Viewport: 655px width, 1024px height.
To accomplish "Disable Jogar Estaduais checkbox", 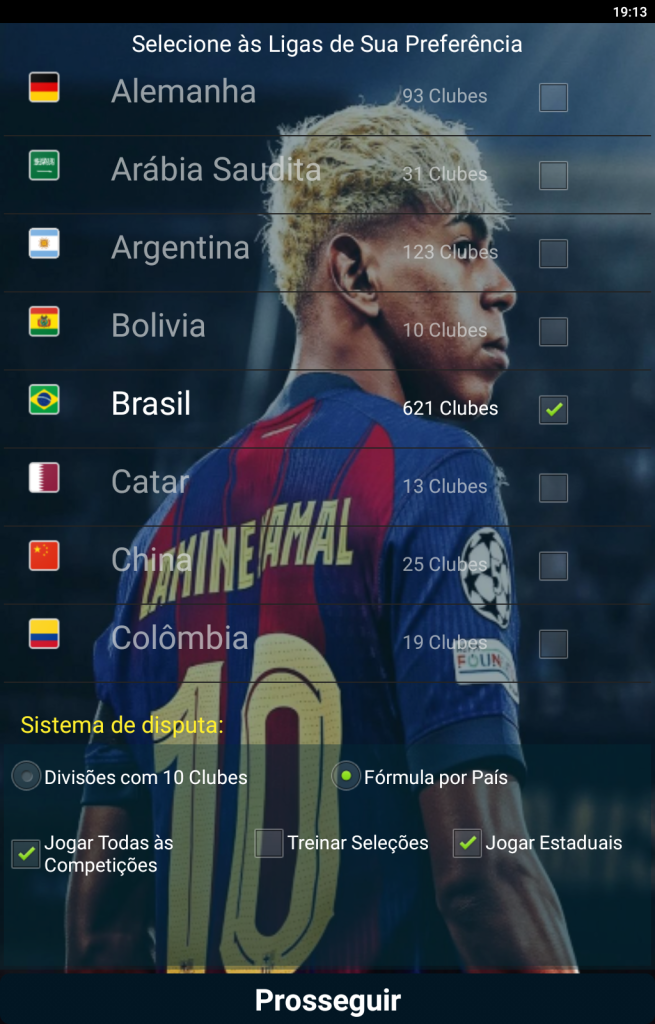I will pyautogui.click(x=467, y=843).
